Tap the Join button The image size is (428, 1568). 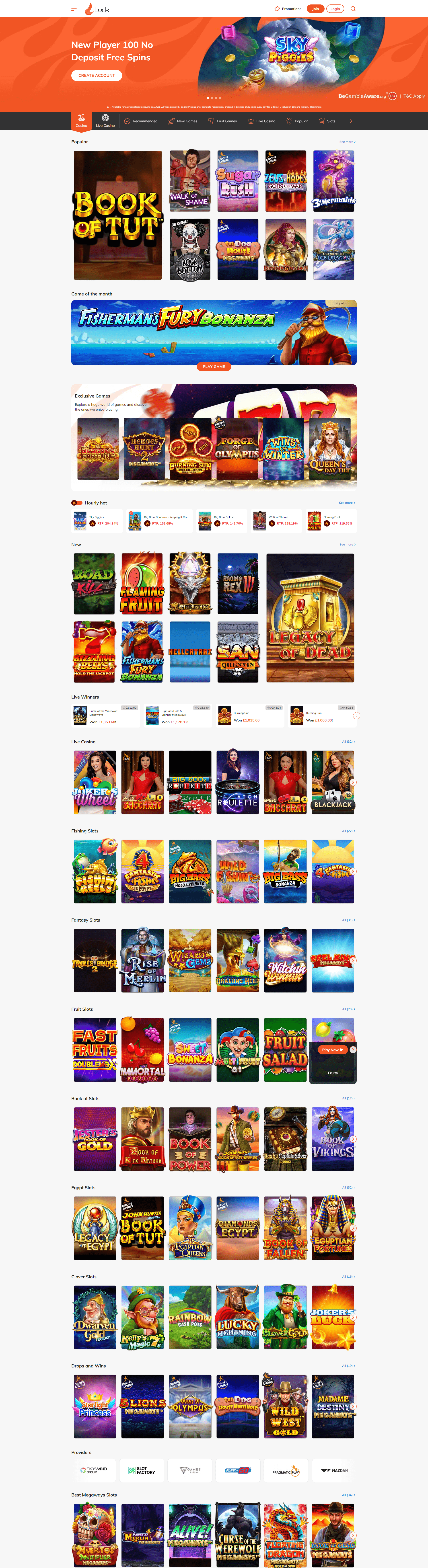(315, 8)
